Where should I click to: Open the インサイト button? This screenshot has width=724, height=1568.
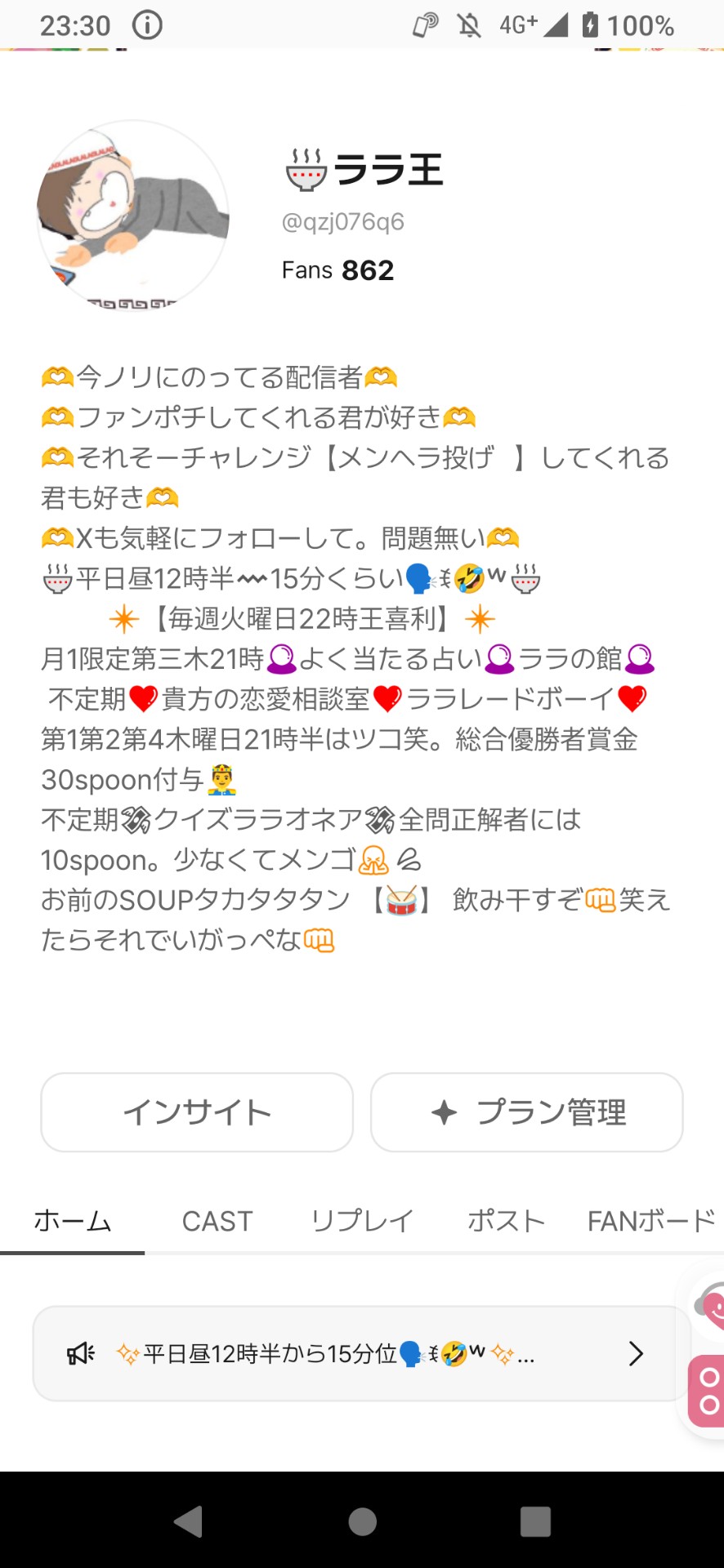coord(196,1112)
